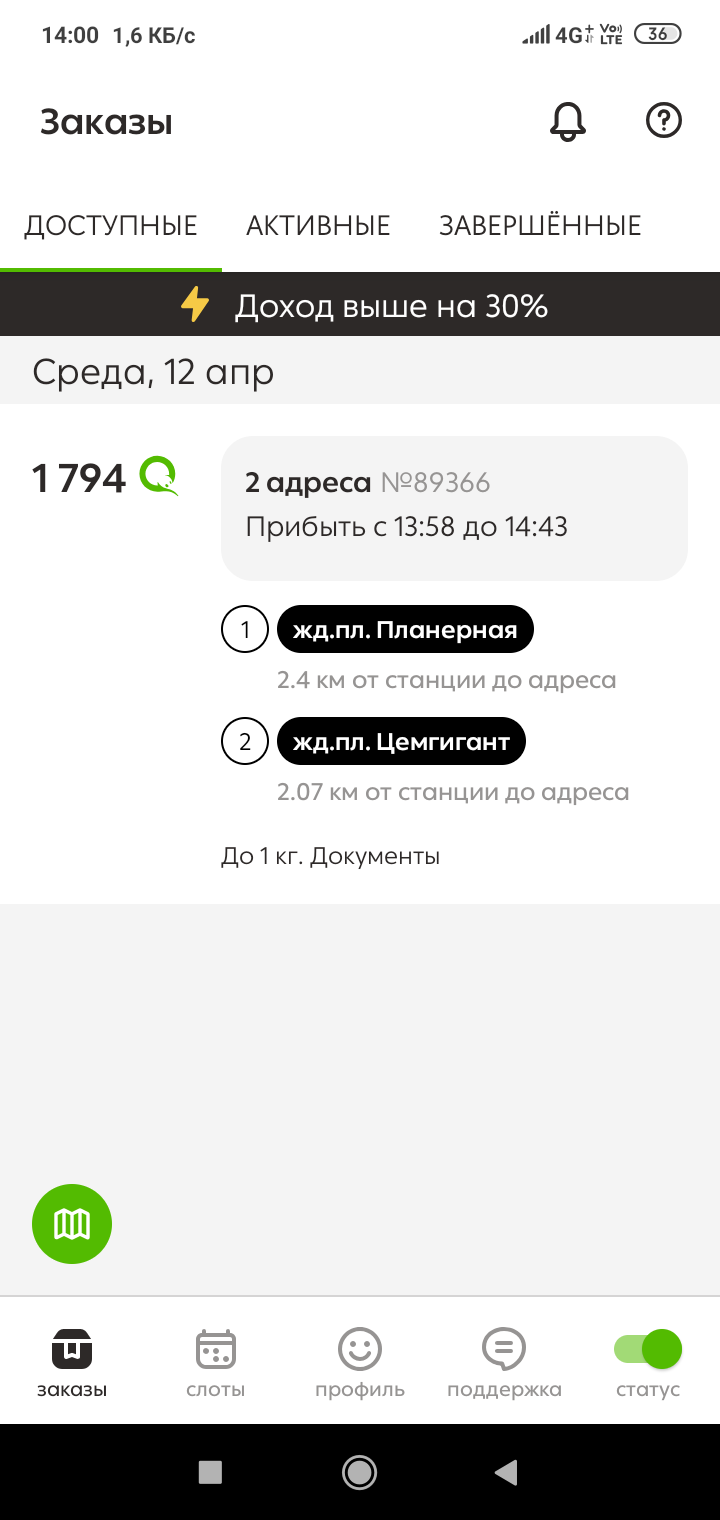Image resolution: width=720 pixels, height=1520 pixels.
Task: Tap the заказы bottom navigation item
Action: pos(72,1362)
